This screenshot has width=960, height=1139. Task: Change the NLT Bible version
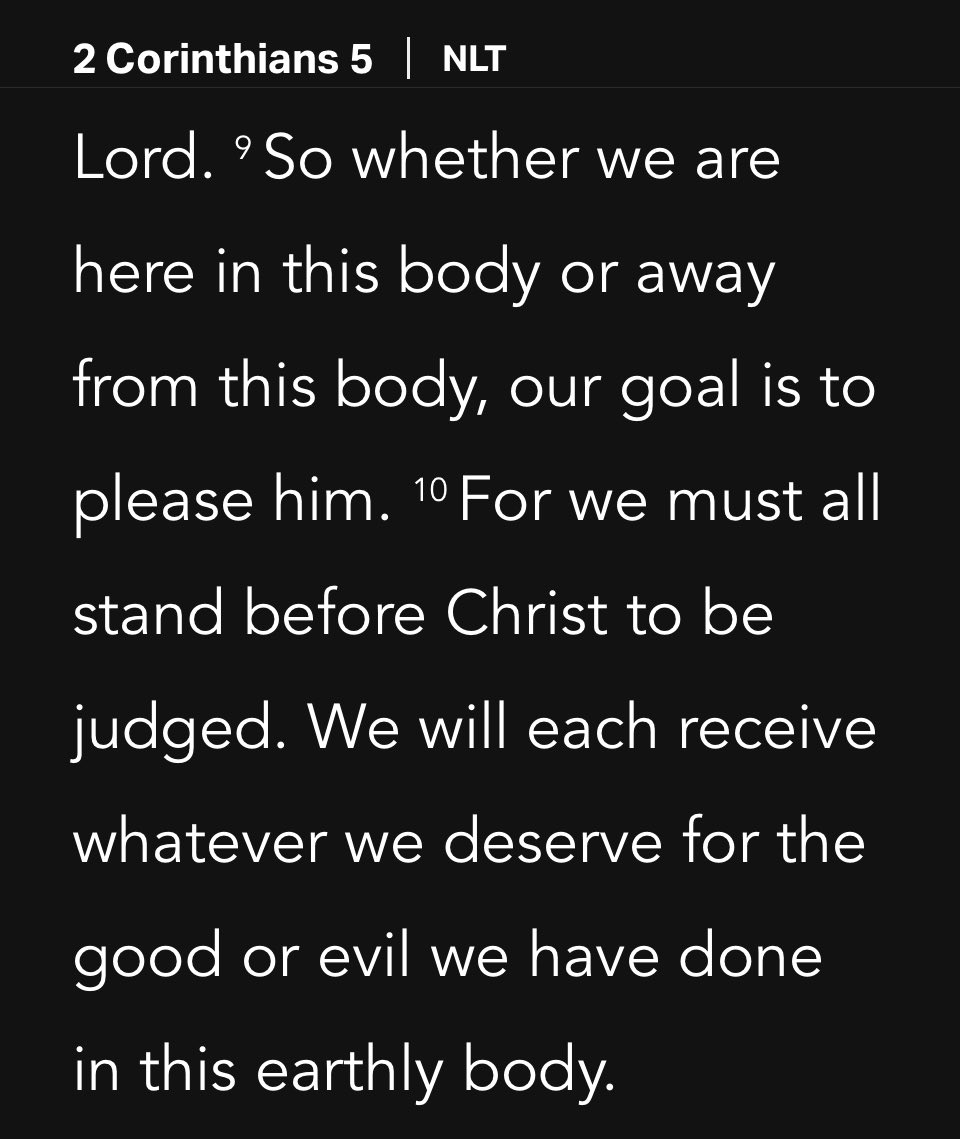(473, 60)
